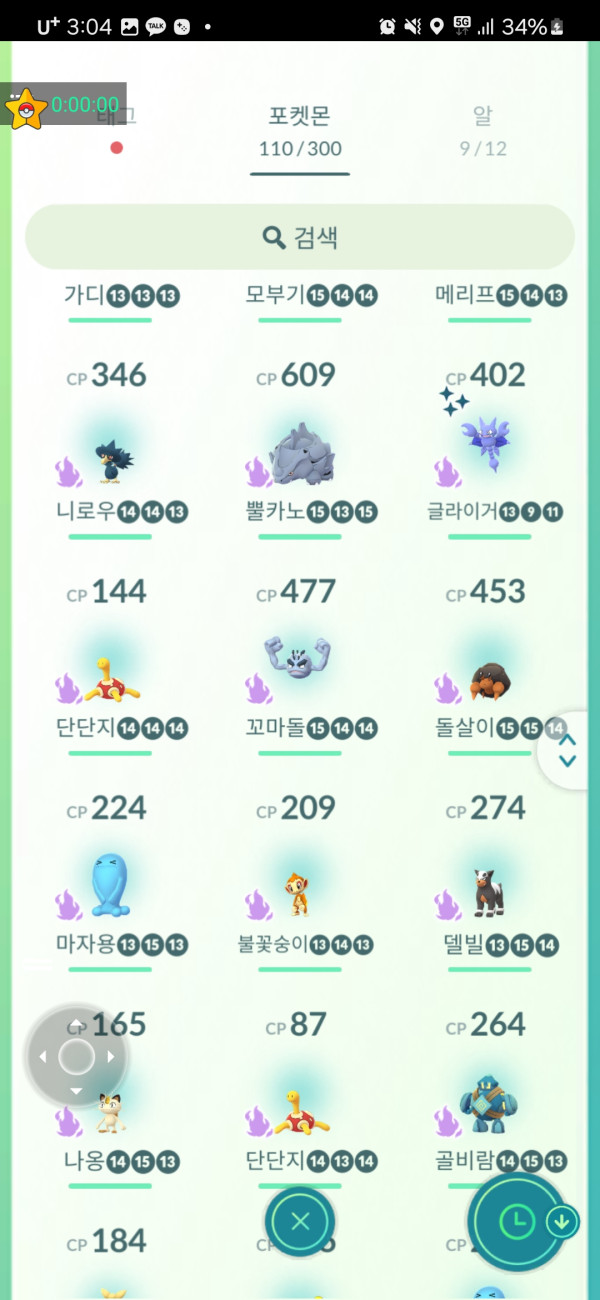
Task: Open the sort order button
Action: [518, 1220]
